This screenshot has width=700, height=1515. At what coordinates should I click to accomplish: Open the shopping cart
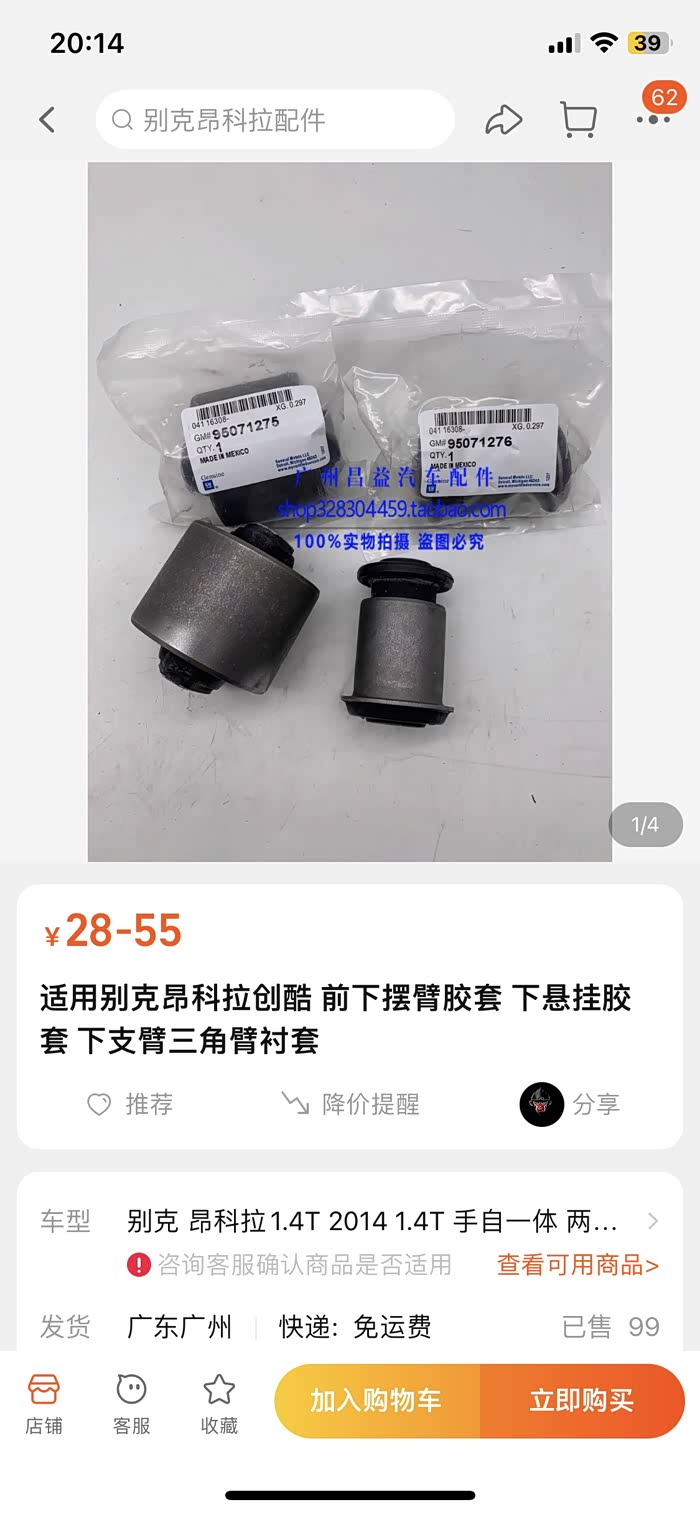(578, 120)
